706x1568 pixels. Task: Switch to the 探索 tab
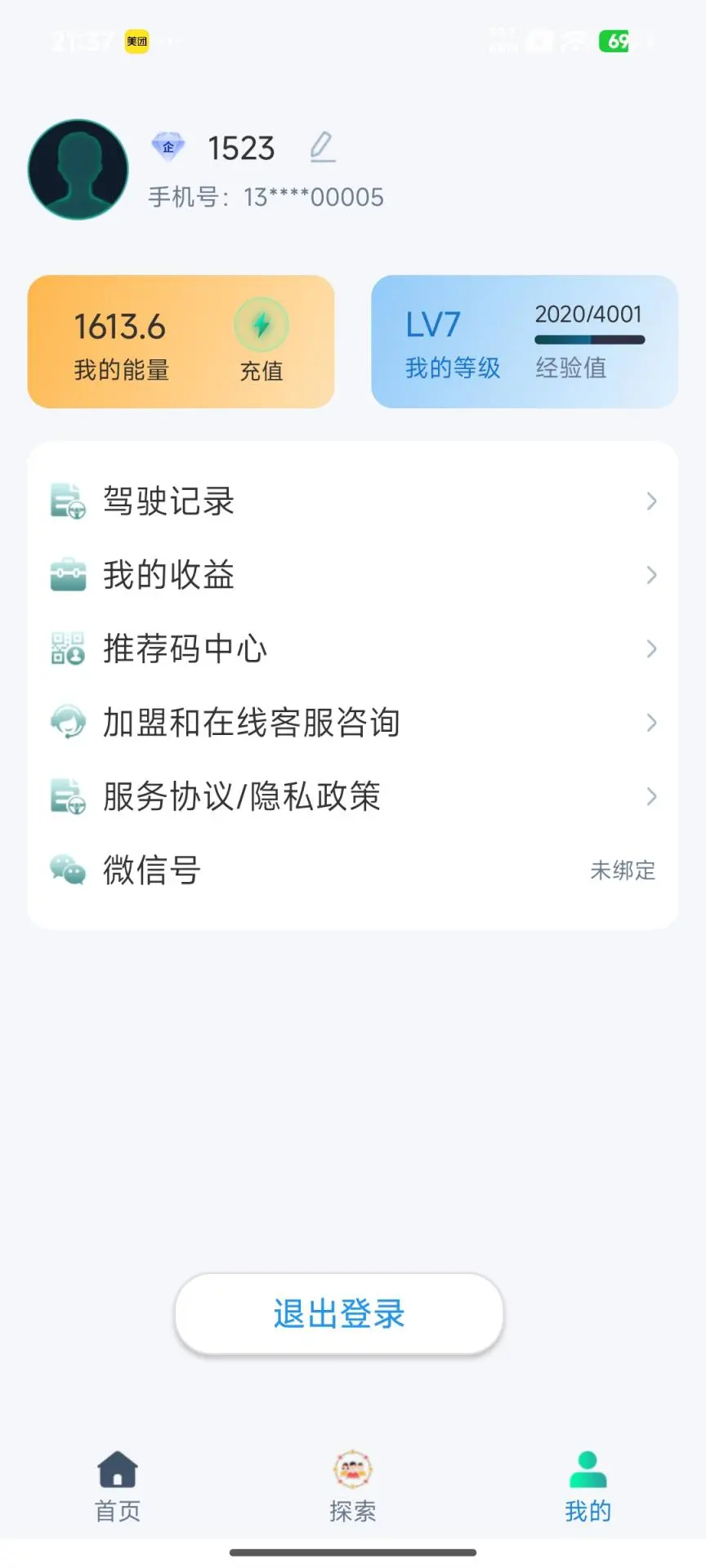click(353, 1487)
